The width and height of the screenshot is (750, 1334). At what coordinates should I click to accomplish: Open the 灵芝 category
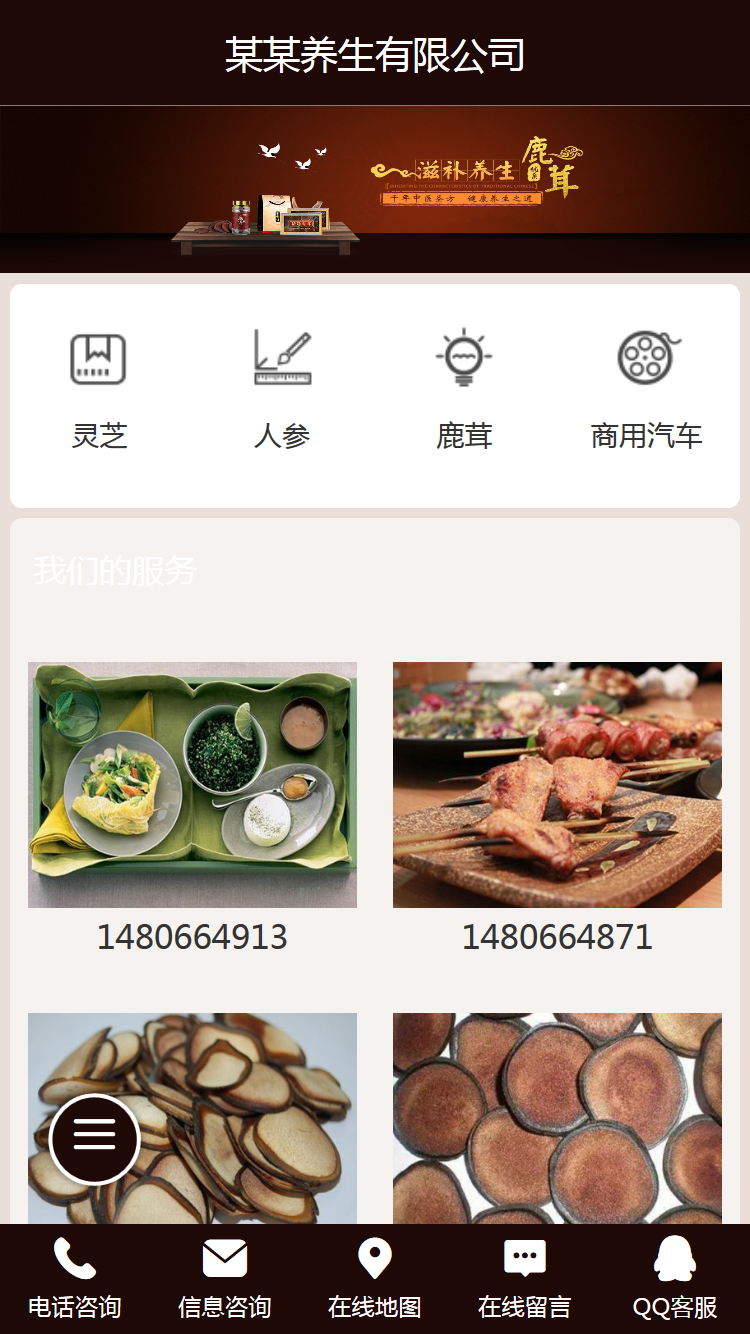(x=99, y=392)
